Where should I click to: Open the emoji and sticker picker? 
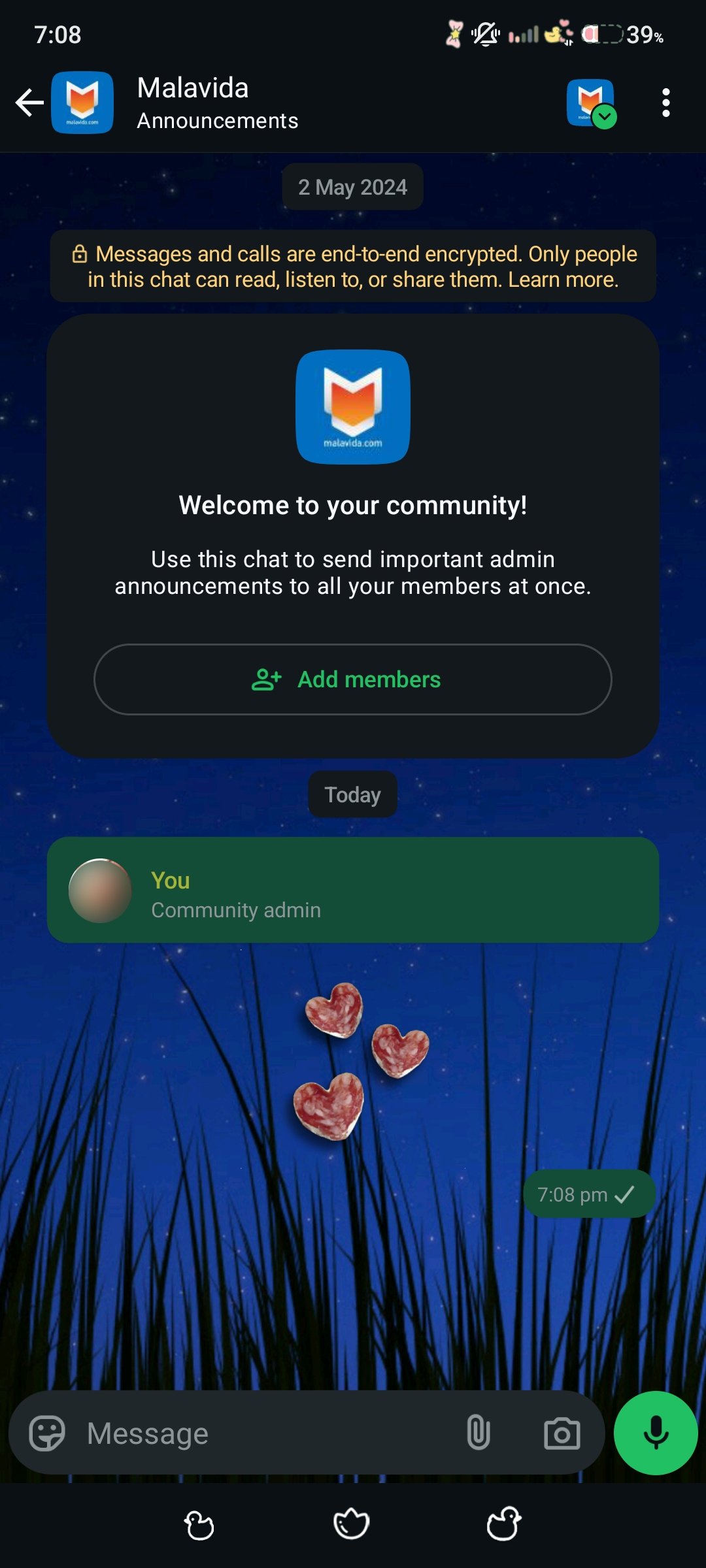click(47, 1433)
